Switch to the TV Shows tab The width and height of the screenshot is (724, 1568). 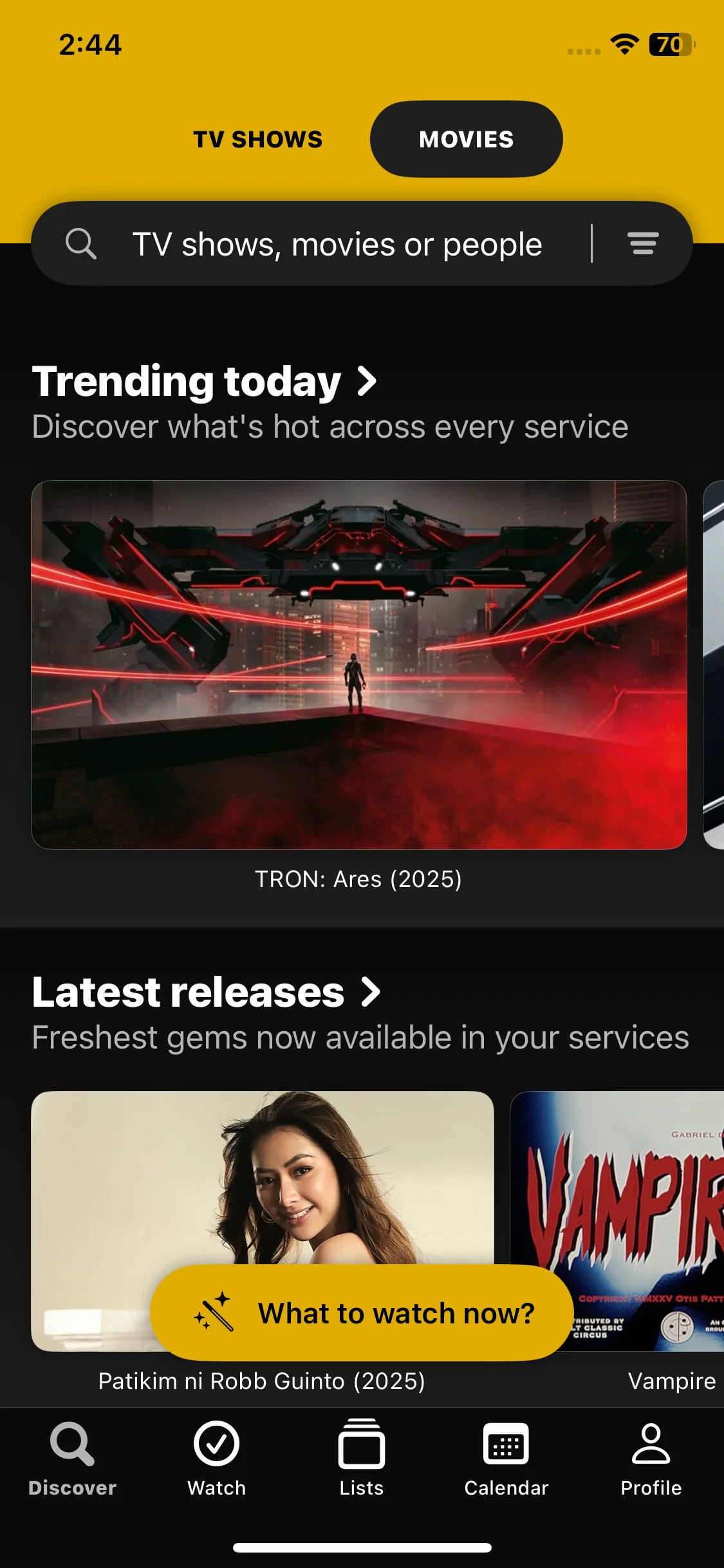pos(258,139)
